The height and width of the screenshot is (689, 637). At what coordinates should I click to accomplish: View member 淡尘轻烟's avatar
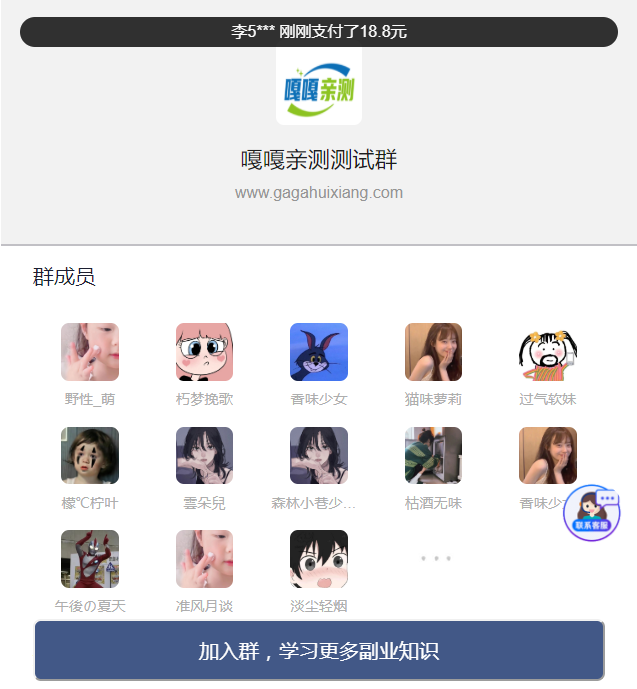click(x=319, y=559)
